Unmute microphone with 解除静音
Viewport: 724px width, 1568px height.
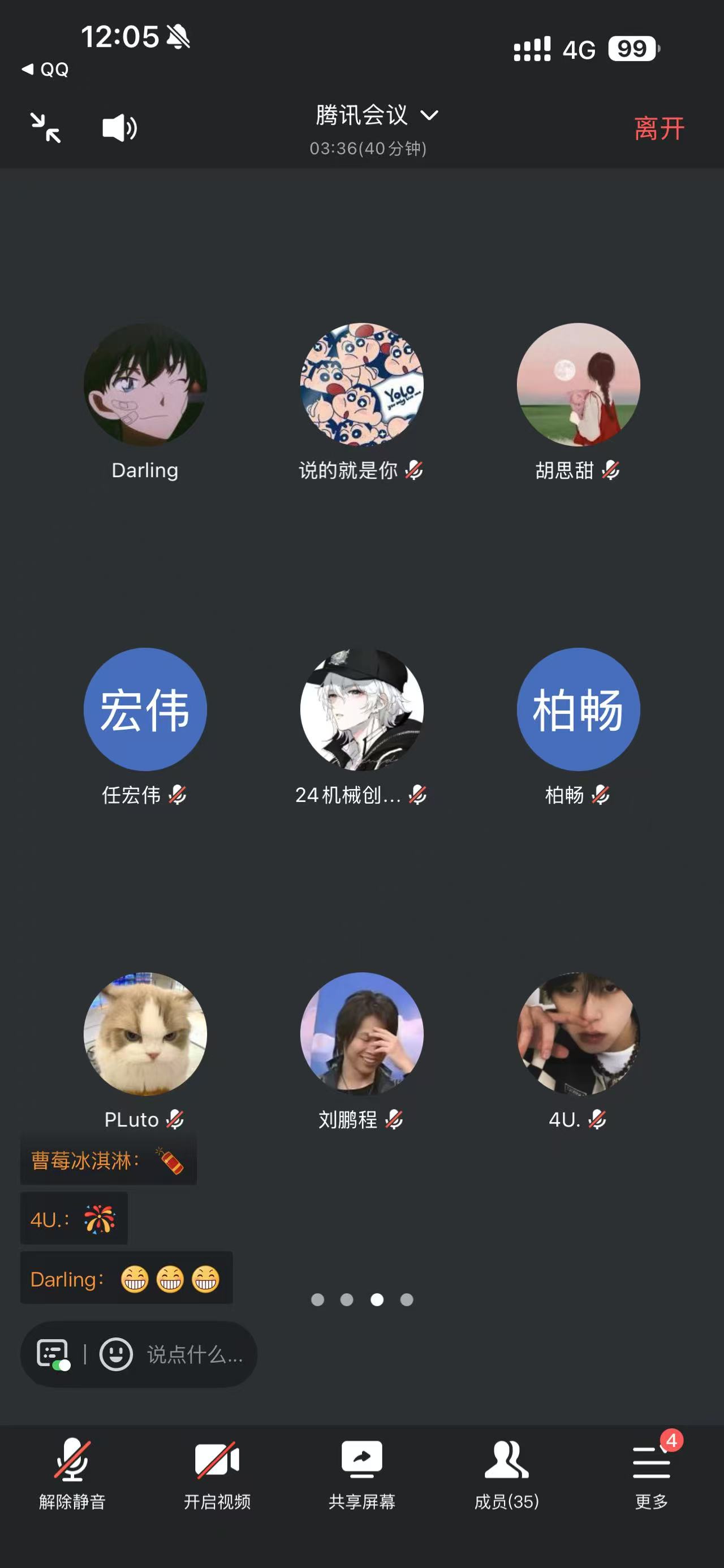(72, 1473)
